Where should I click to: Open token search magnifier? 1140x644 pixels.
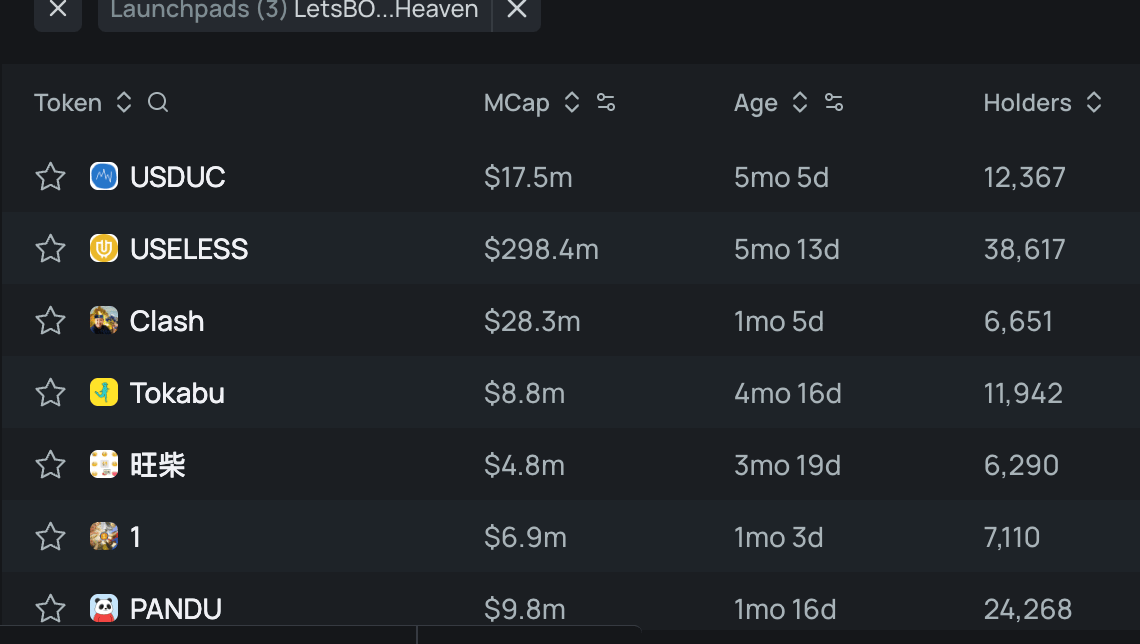[x=158, y=102]
